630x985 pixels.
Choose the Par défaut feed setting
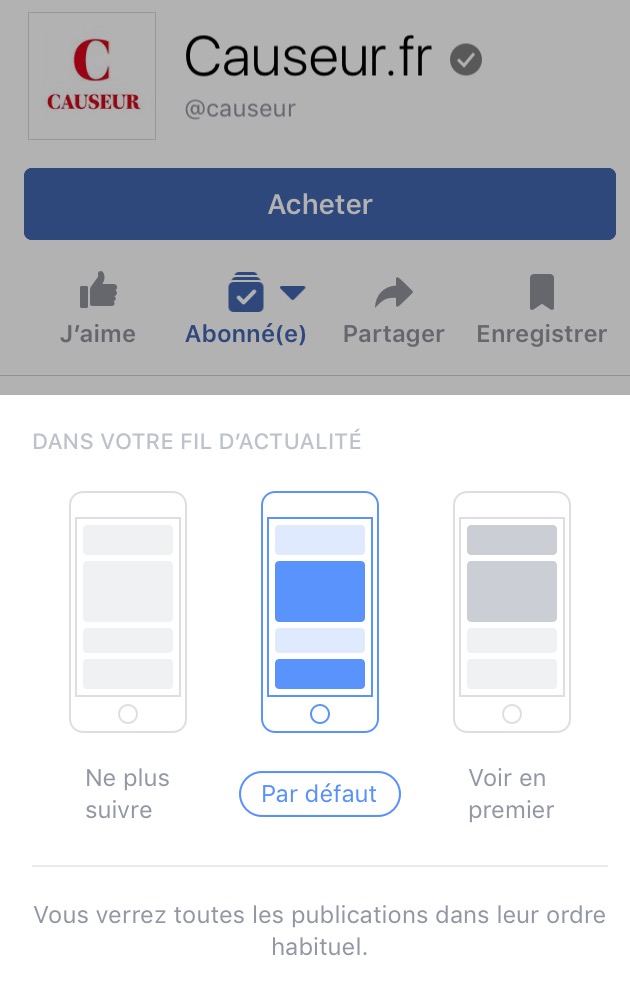pos(320,612)
